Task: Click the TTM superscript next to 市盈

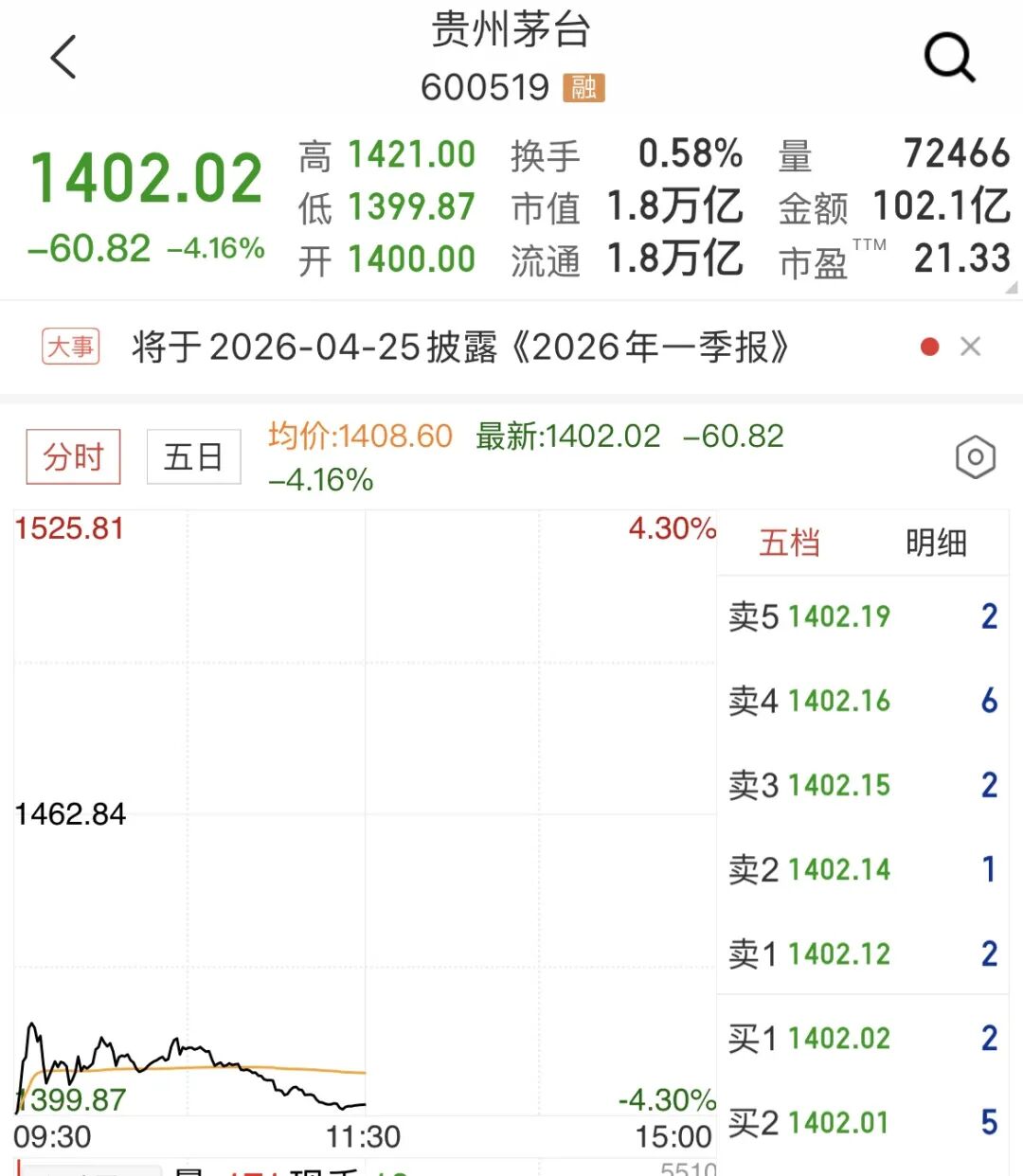Action: pos(871,244)
